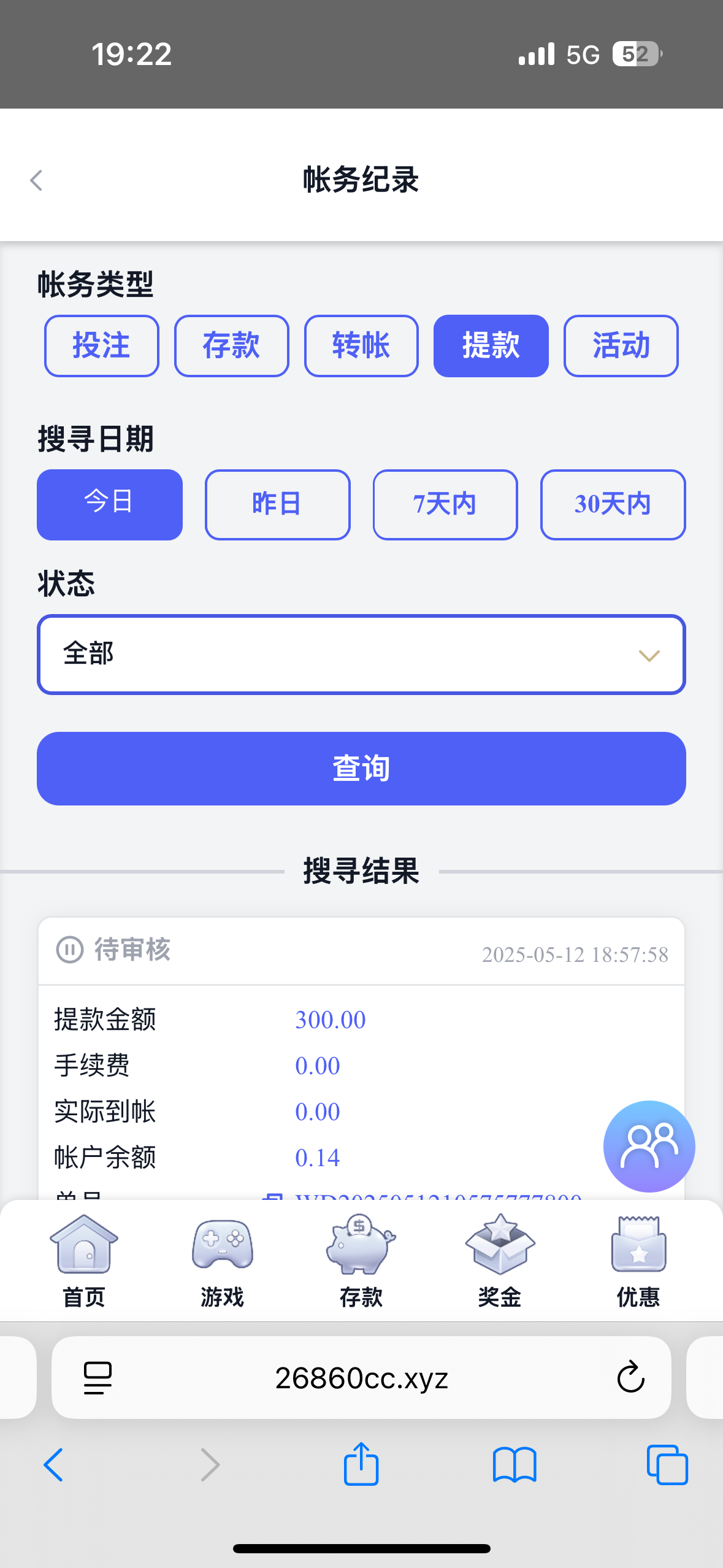This screenshot has height=1568, width=723.
Task: Filter search date to 今日
Action: [x=110, y=504]
